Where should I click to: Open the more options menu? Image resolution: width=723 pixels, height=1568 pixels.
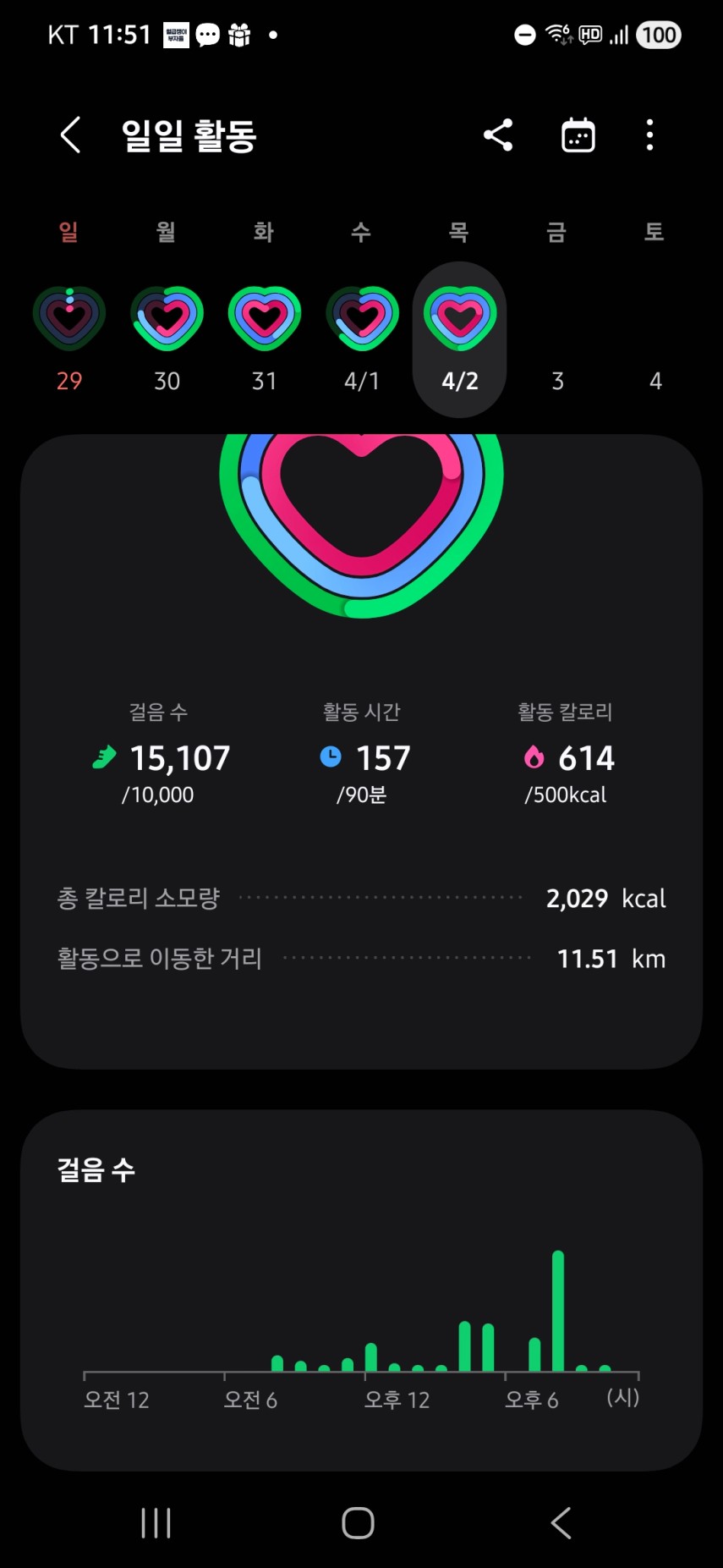point(649,135)
